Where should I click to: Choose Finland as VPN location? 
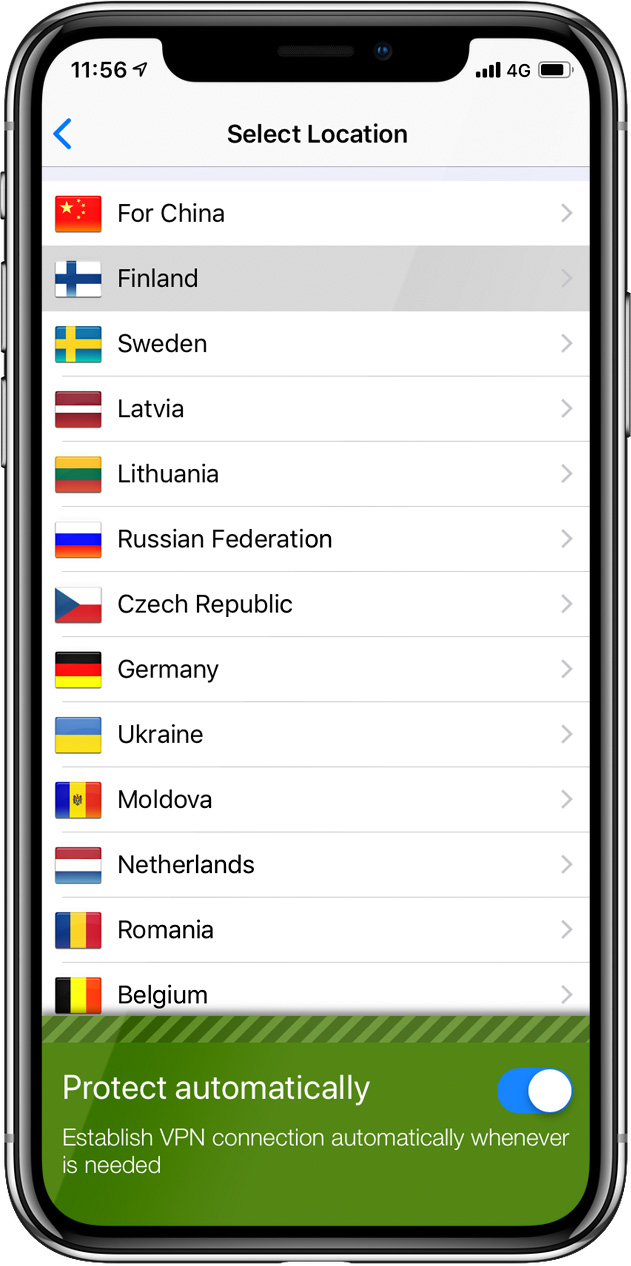tap(315, 278)
